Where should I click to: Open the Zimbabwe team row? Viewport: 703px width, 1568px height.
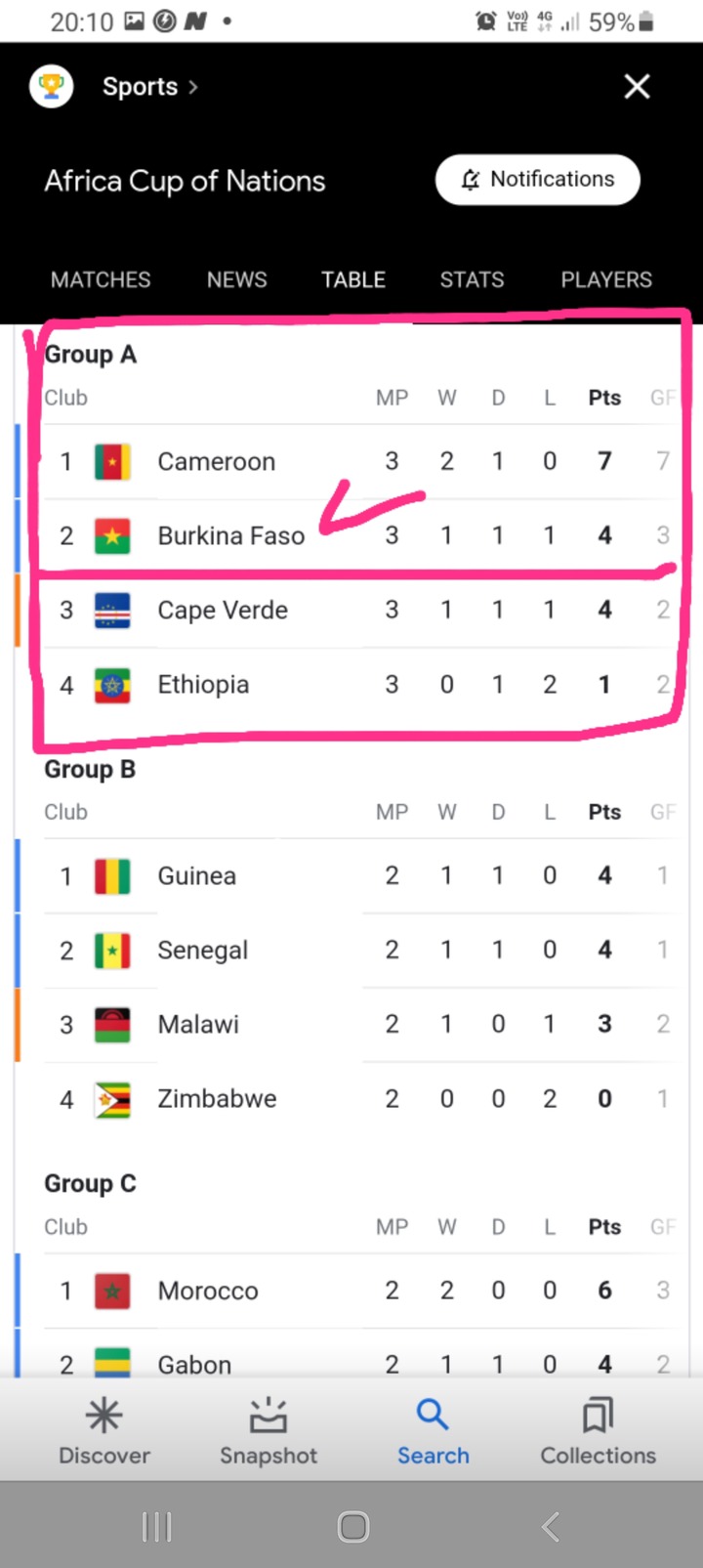[x=358, y=1098]
